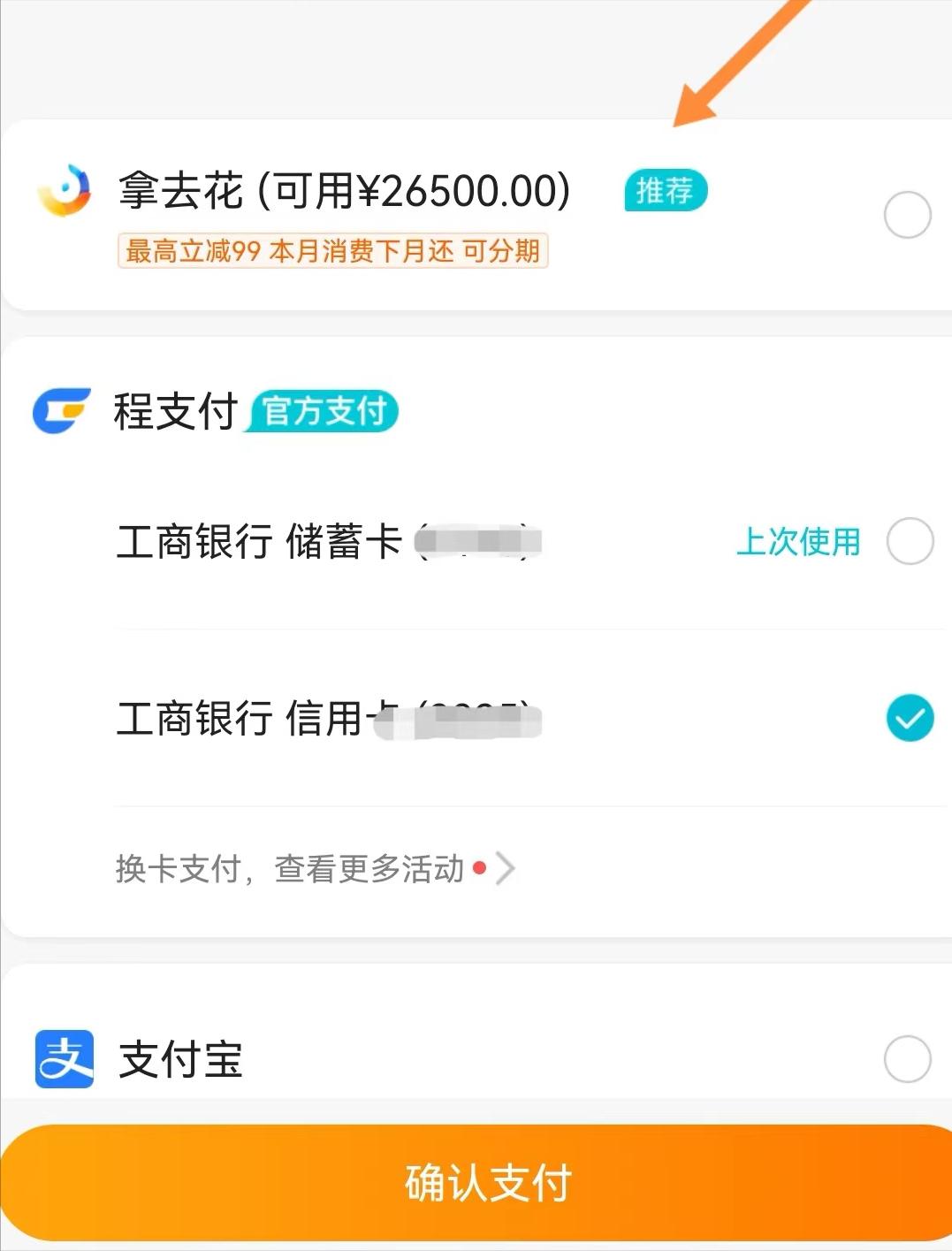Image resolution: width=952 pixels, height=1251 pixels.
Task: Click the 上次使用 label link
Action: pyautogui.click(x=798, y=544)
